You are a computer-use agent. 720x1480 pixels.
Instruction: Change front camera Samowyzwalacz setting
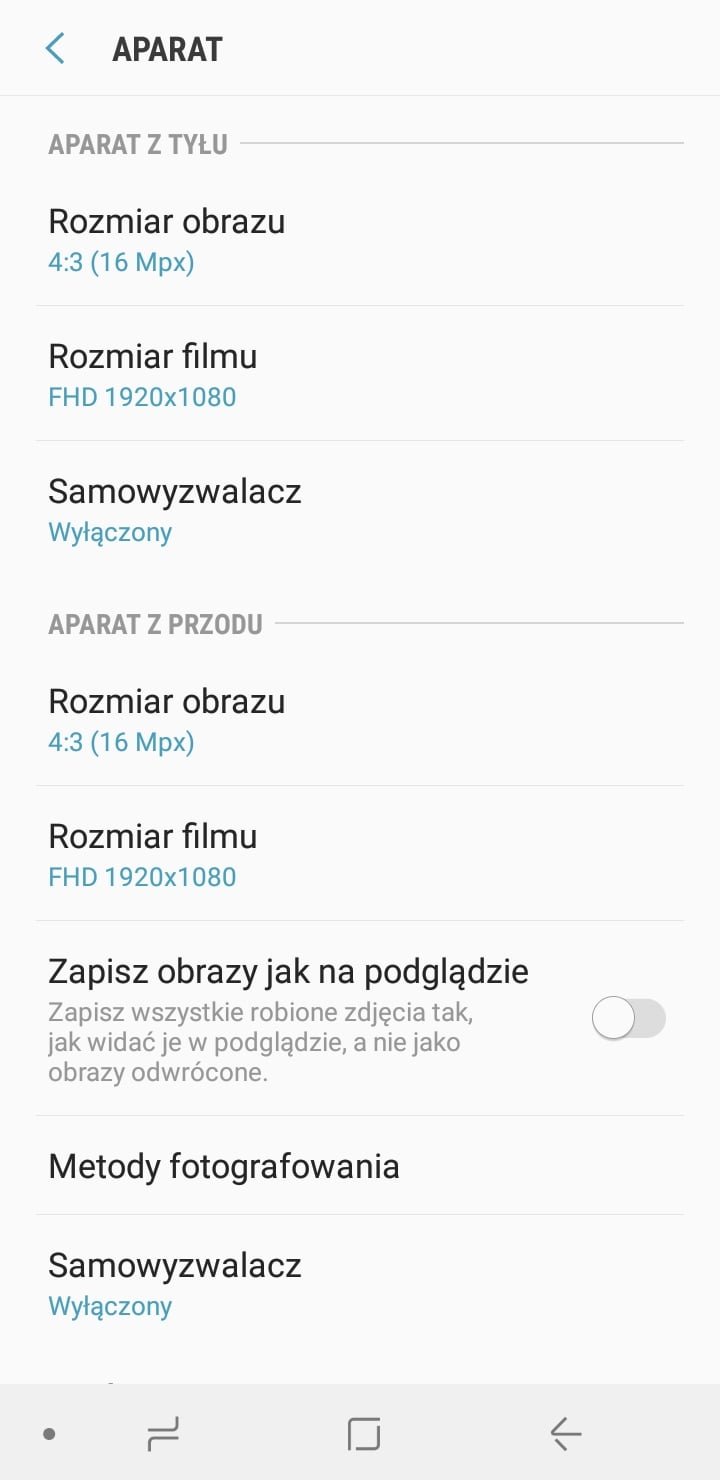(x=360, y=1284)
